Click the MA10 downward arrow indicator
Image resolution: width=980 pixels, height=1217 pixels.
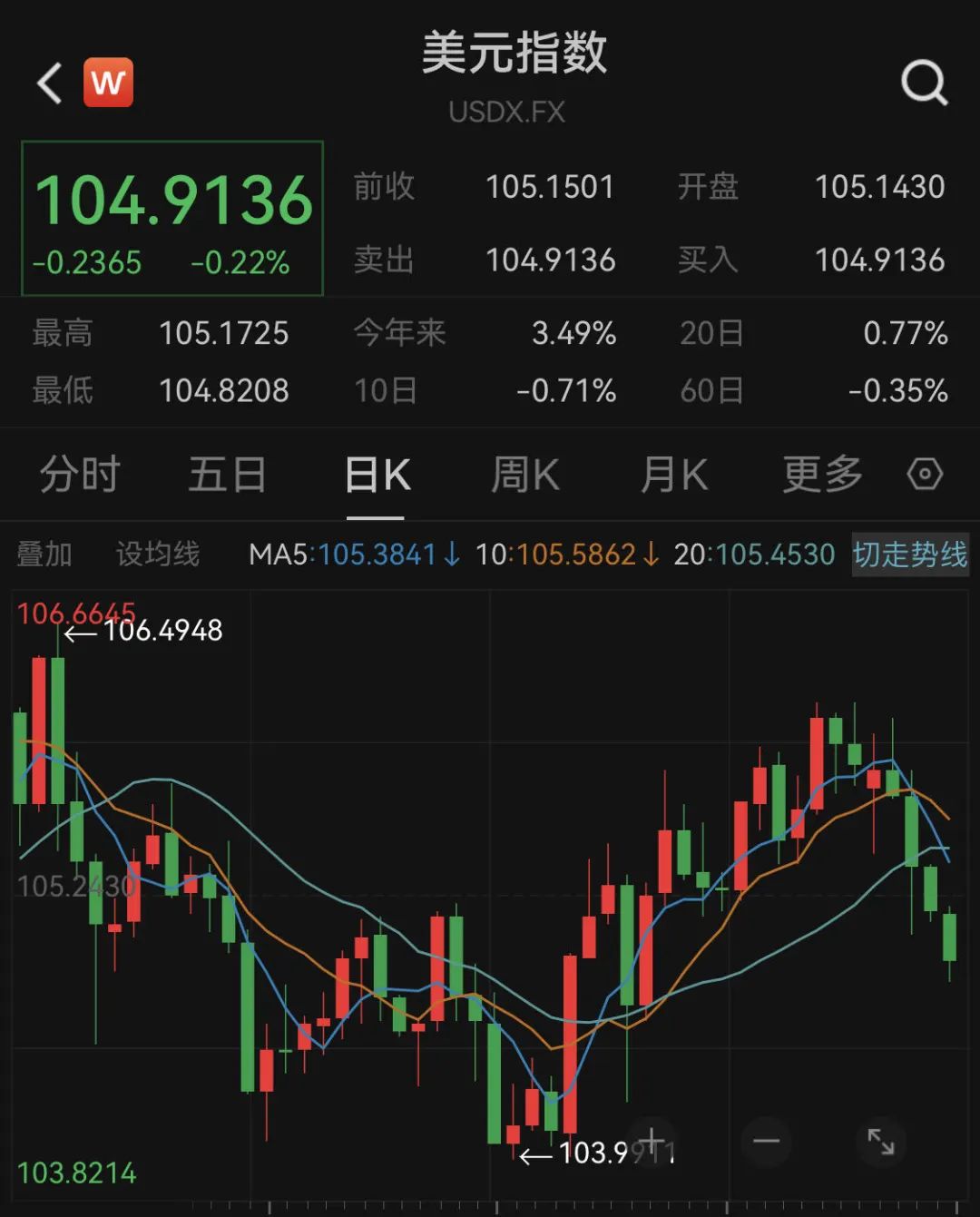pos(650,554)
